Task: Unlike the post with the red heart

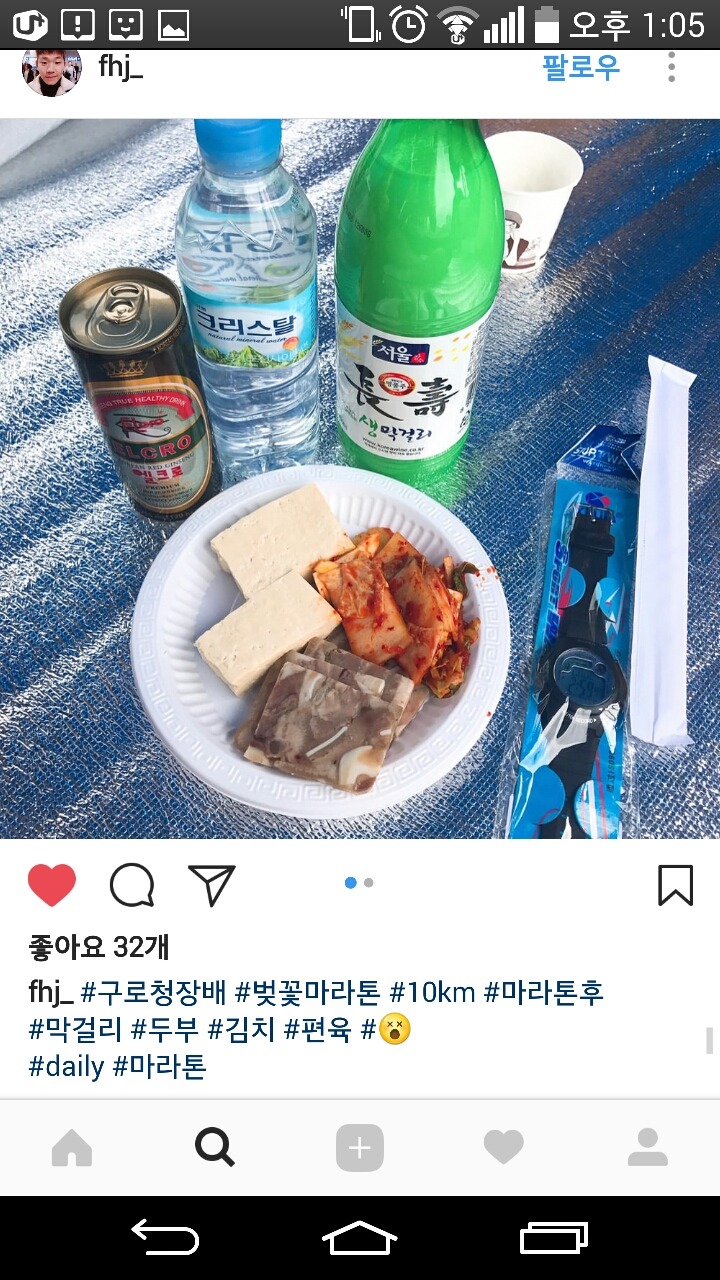Action: coord(52,885)
